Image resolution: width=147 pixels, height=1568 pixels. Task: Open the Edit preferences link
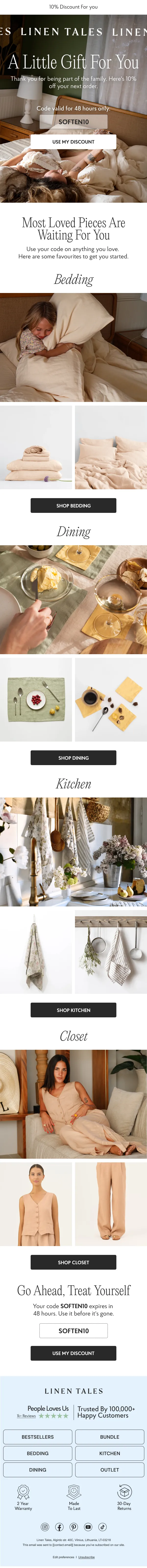pyautogui.click(x=63, y=1557)
